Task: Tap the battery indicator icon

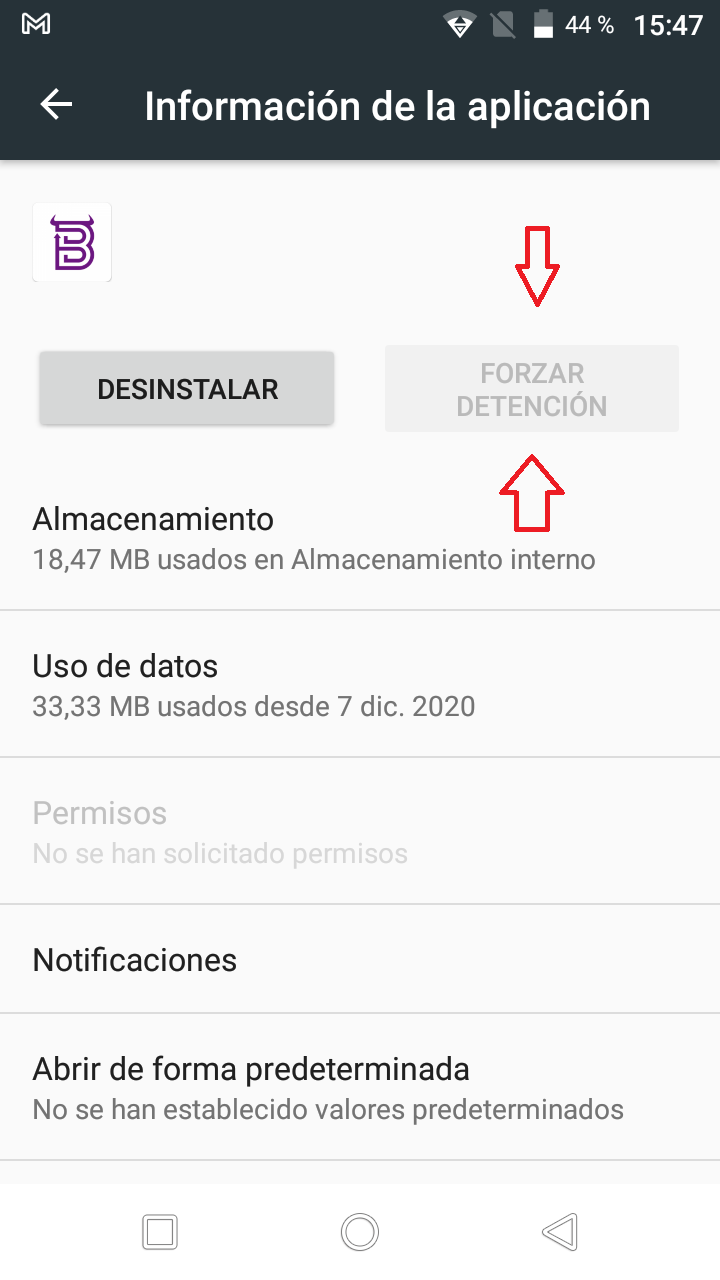Action: pos(542,25)
